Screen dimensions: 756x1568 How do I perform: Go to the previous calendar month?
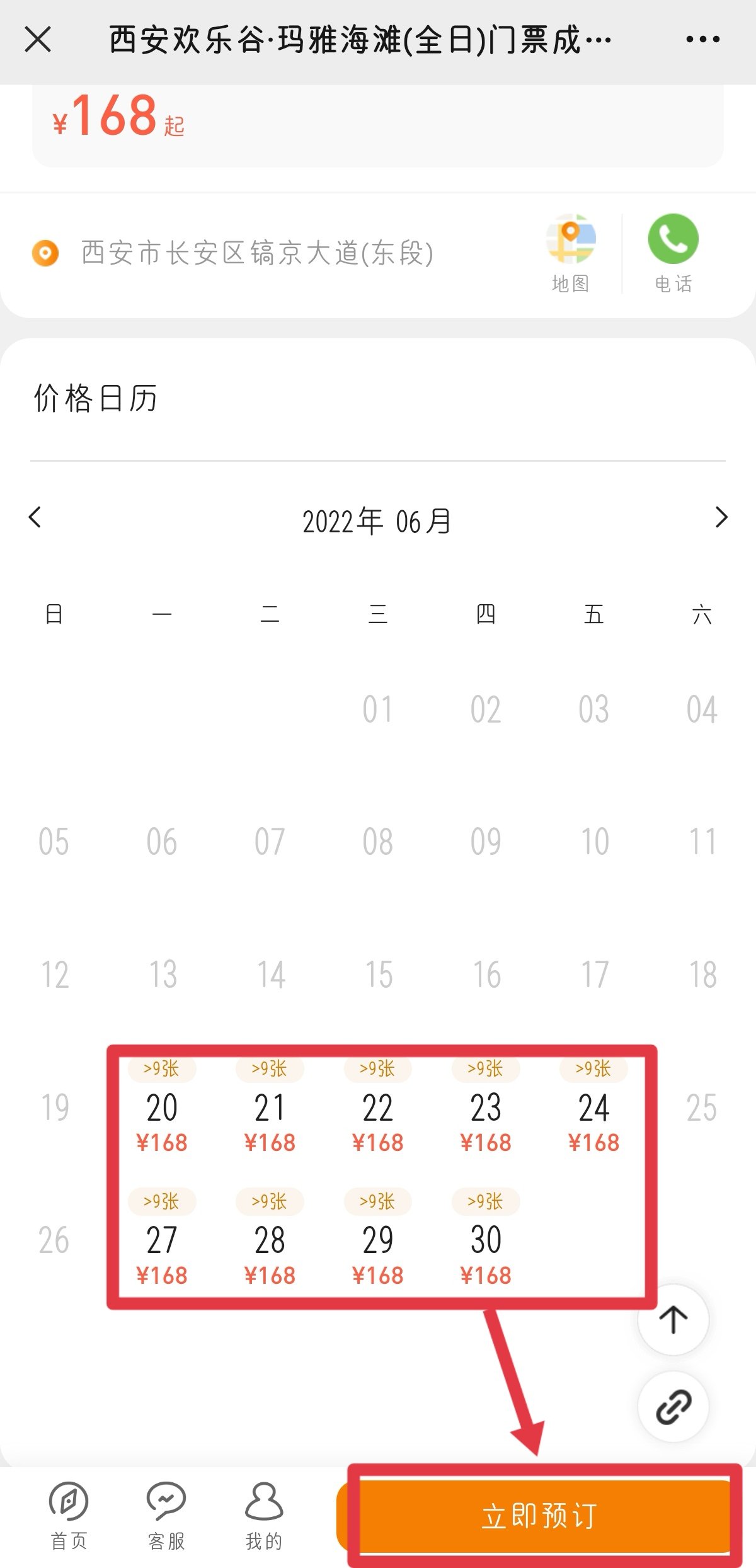coord(35,518)
